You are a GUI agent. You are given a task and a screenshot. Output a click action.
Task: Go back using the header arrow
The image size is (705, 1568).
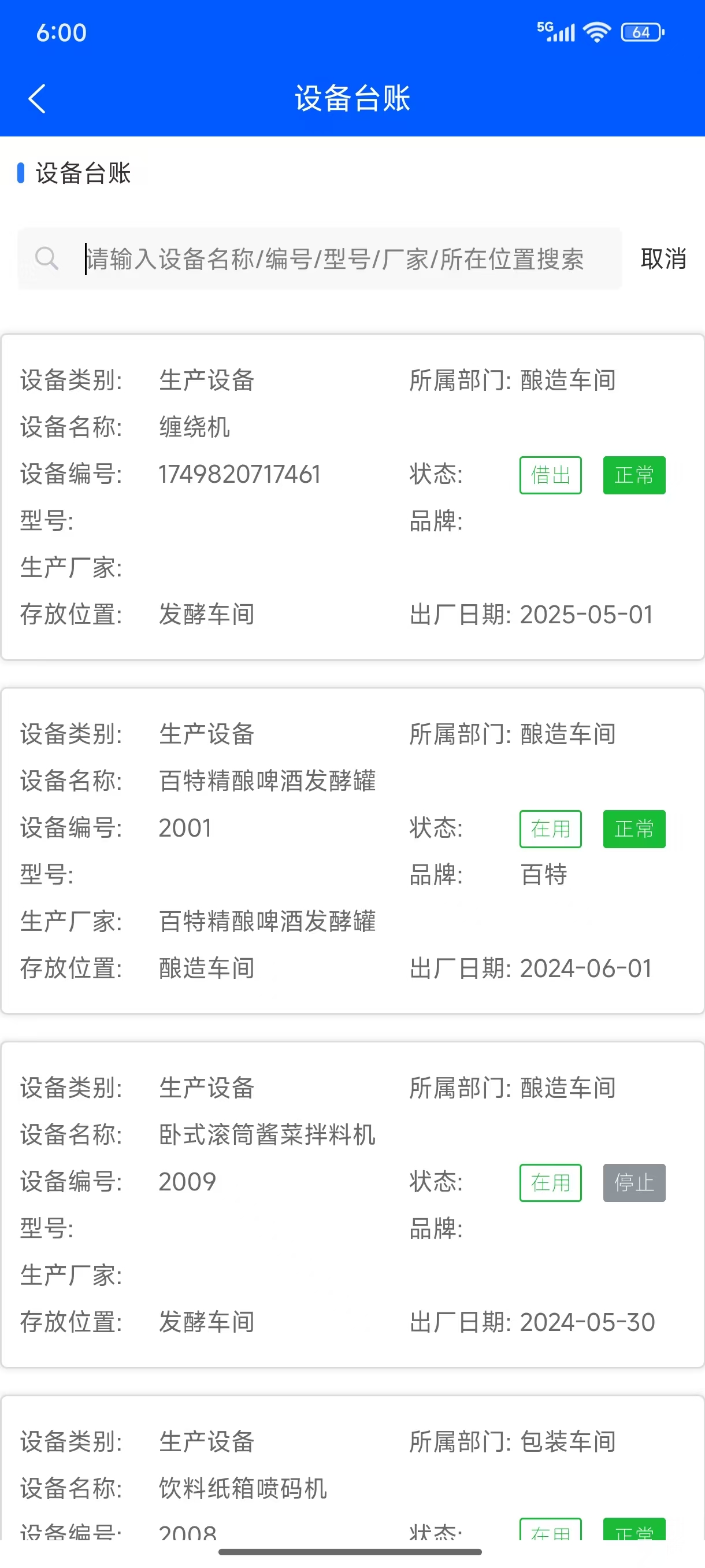(x=37, y=99)
